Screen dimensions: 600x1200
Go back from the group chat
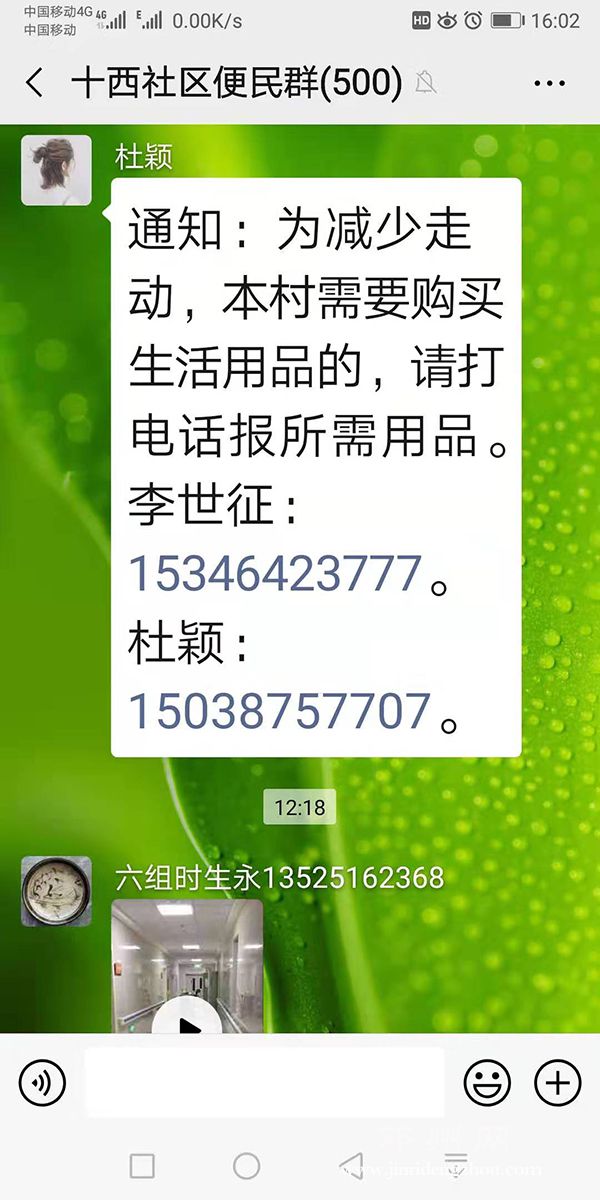[x=34, y=83]
